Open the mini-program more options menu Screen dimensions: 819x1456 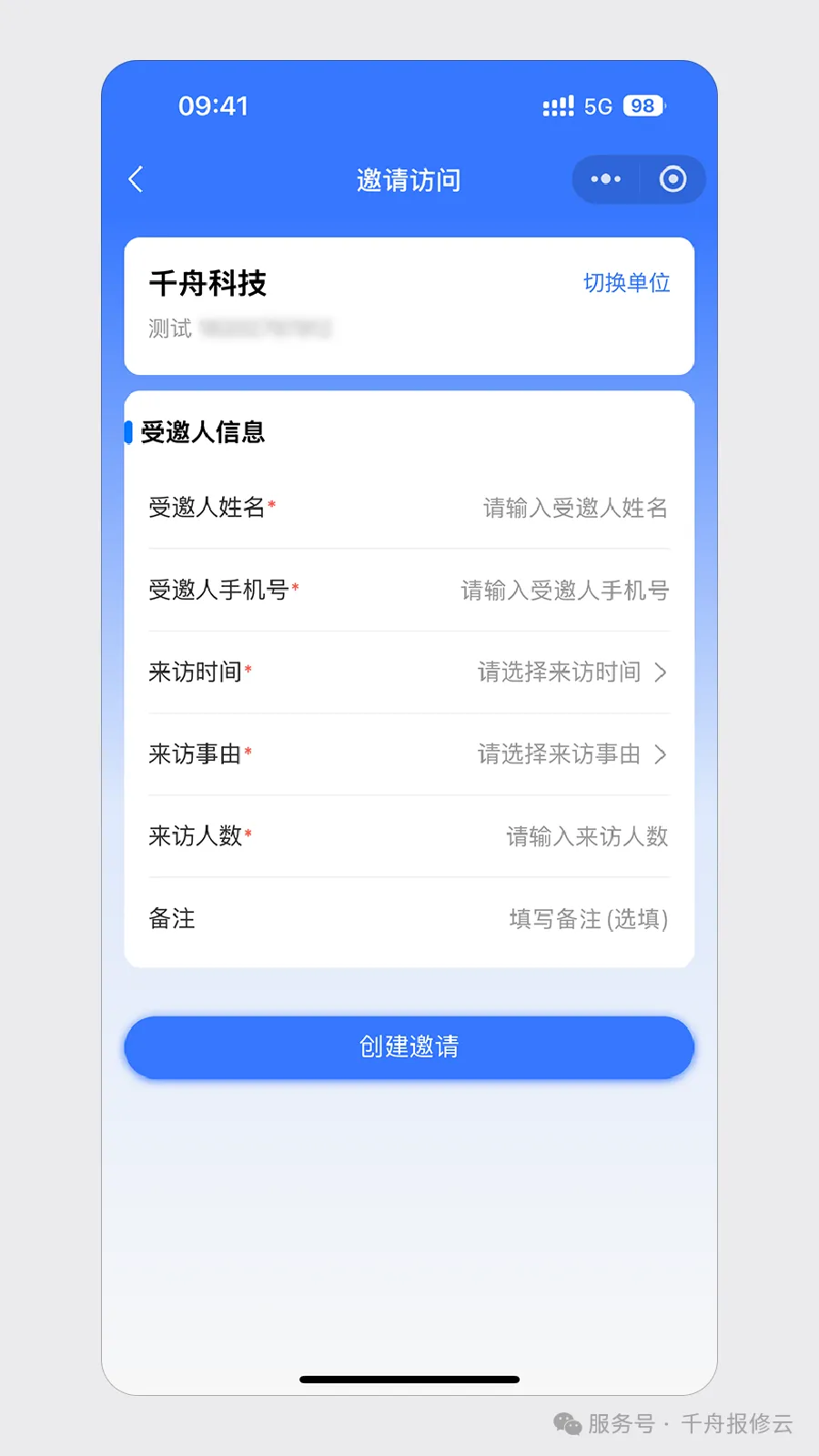tap(604, 178)
